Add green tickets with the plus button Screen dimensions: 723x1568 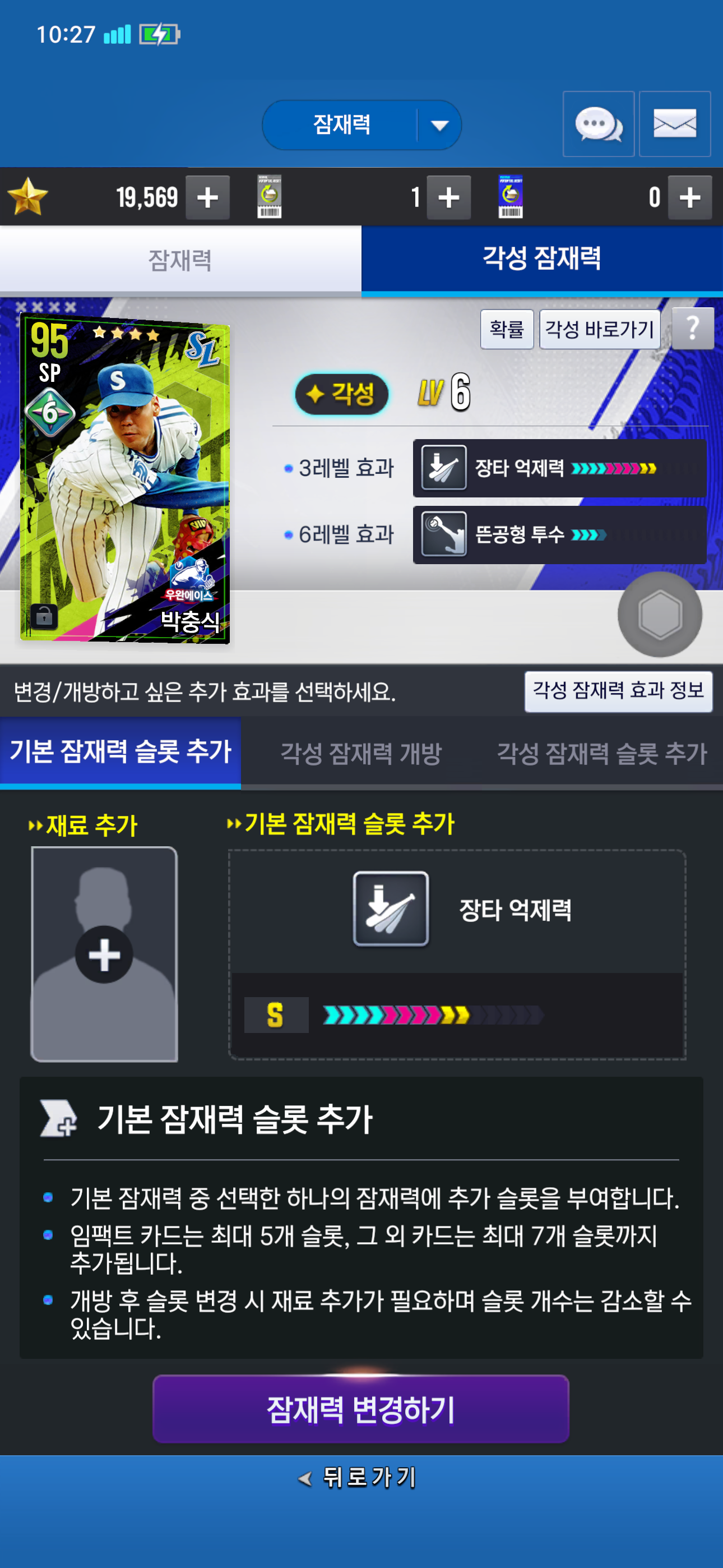pyautogui.click(x=448, y=197)
